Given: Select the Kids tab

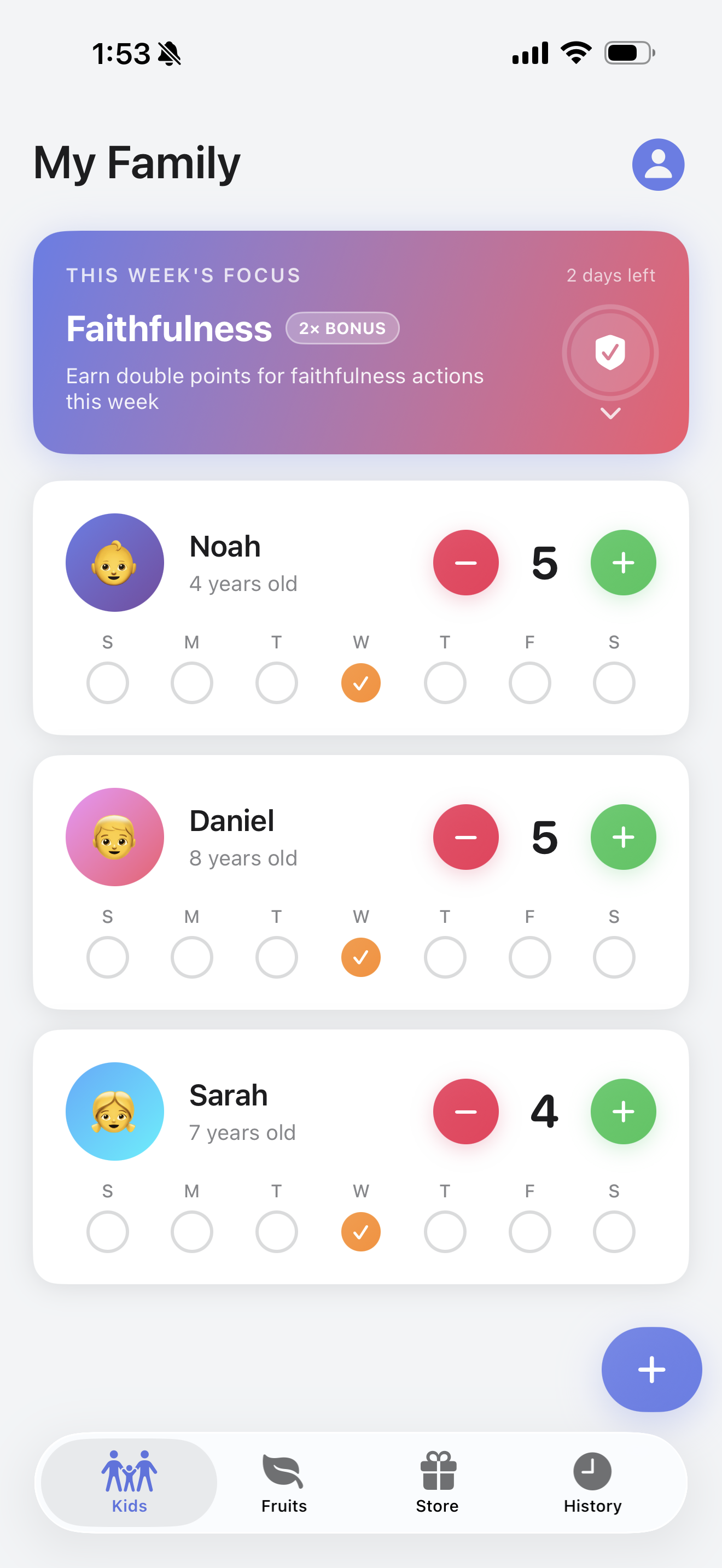Looking at the screenshot, I should pos(129,1483).
